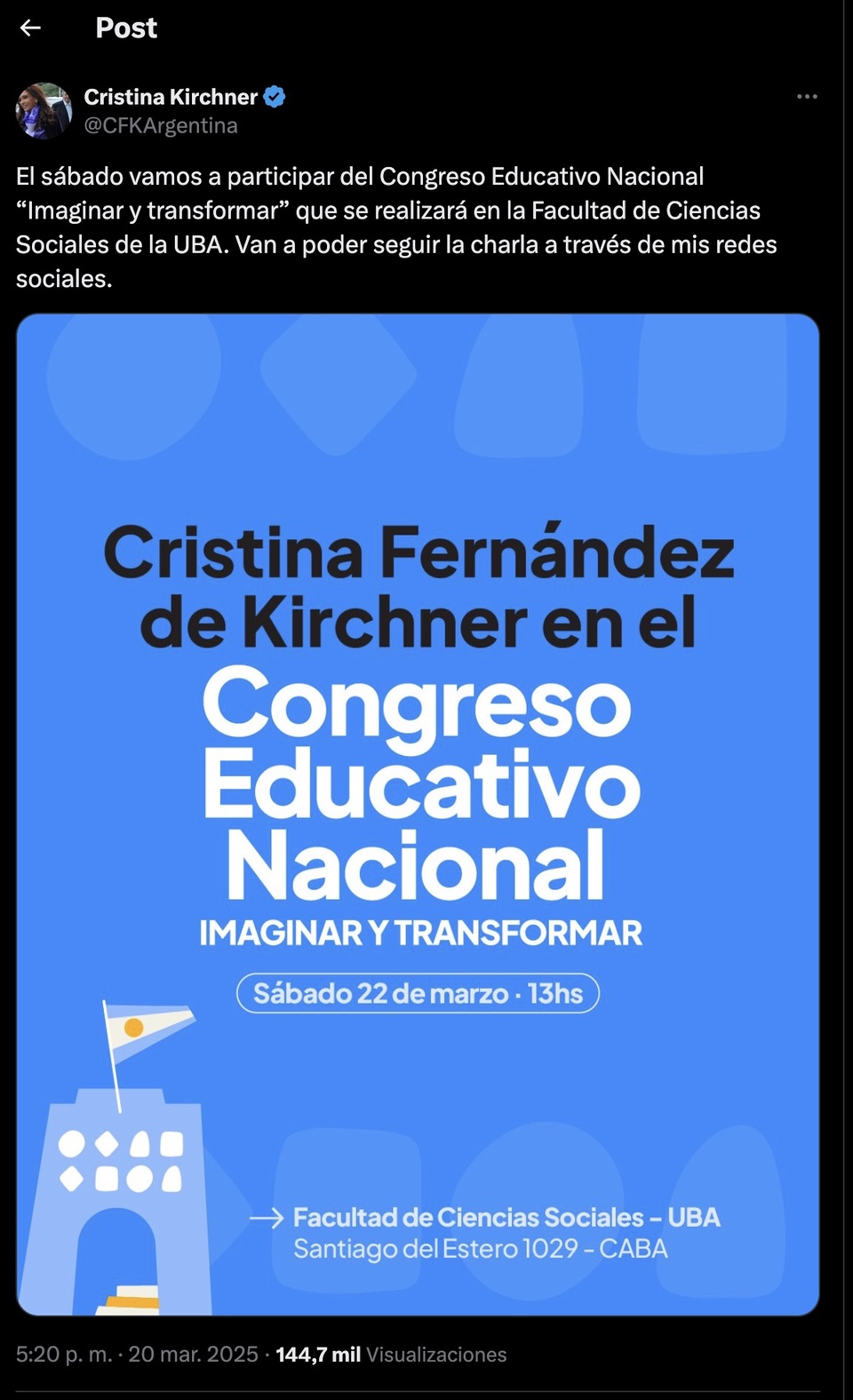Open Cristina Kirchner's profile picture
853x1400 pixels.
pos(43,111)
